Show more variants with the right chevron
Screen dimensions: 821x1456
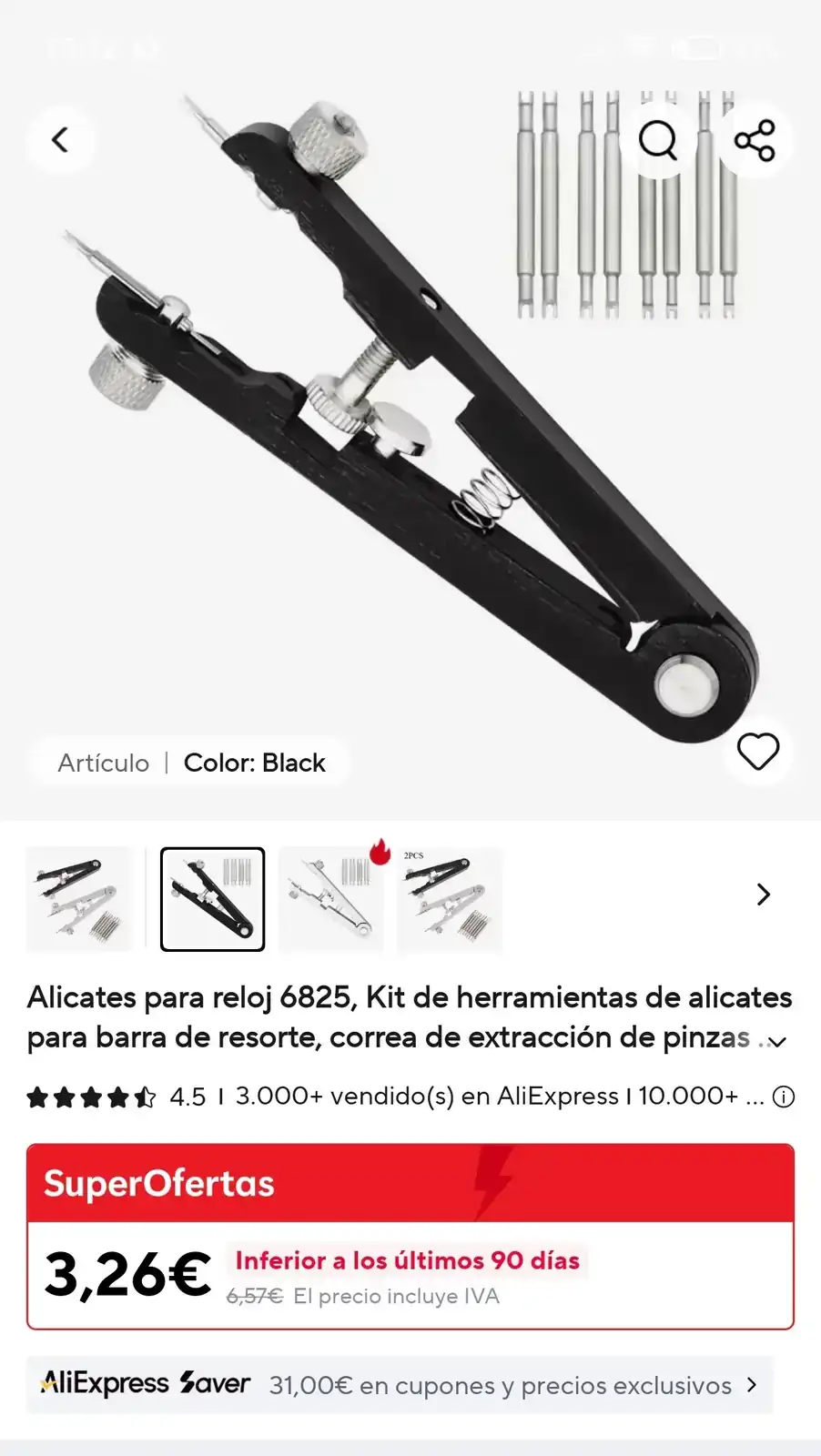(763, 895)
